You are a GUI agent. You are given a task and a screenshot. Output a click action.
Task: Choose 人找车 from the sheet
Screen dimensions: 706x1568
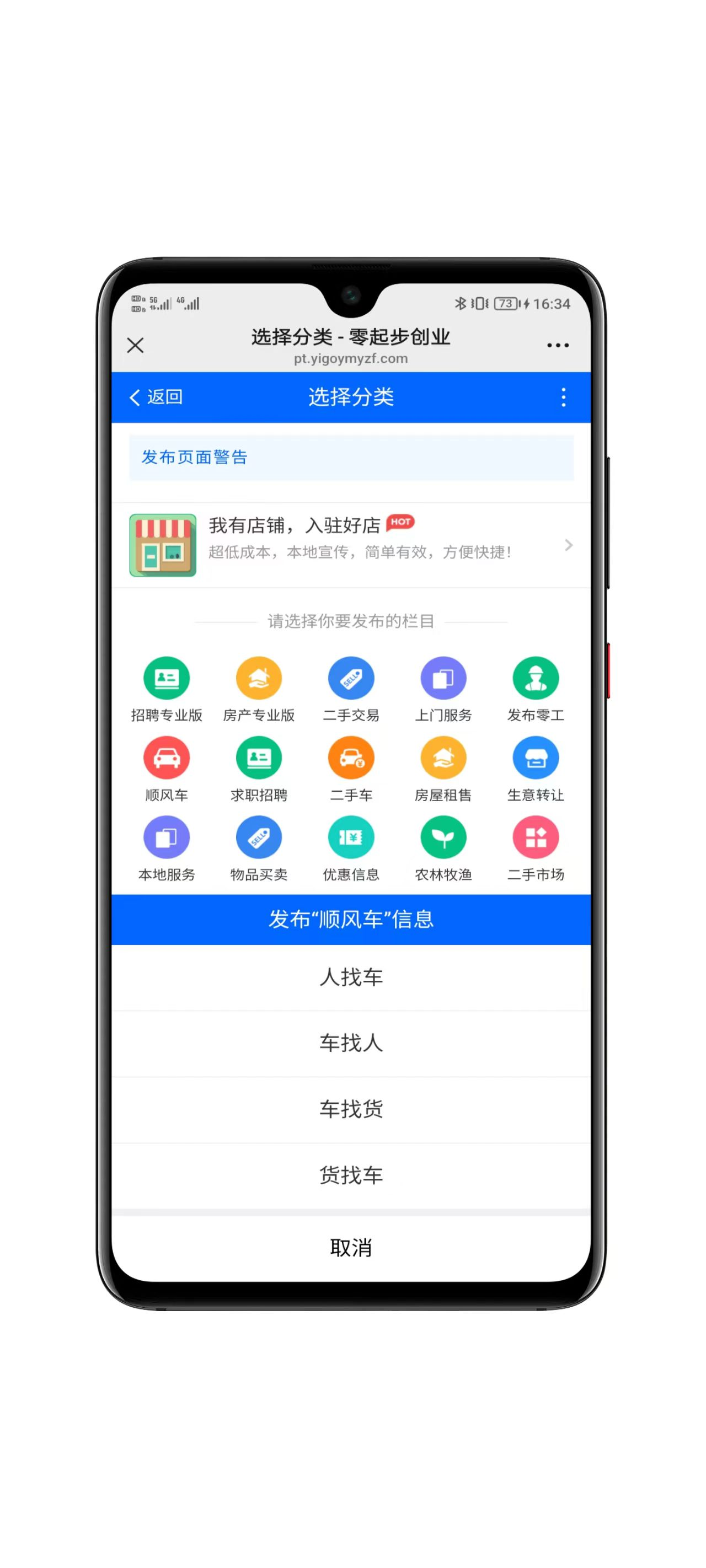pyautogui.click(x=351, y=978)
